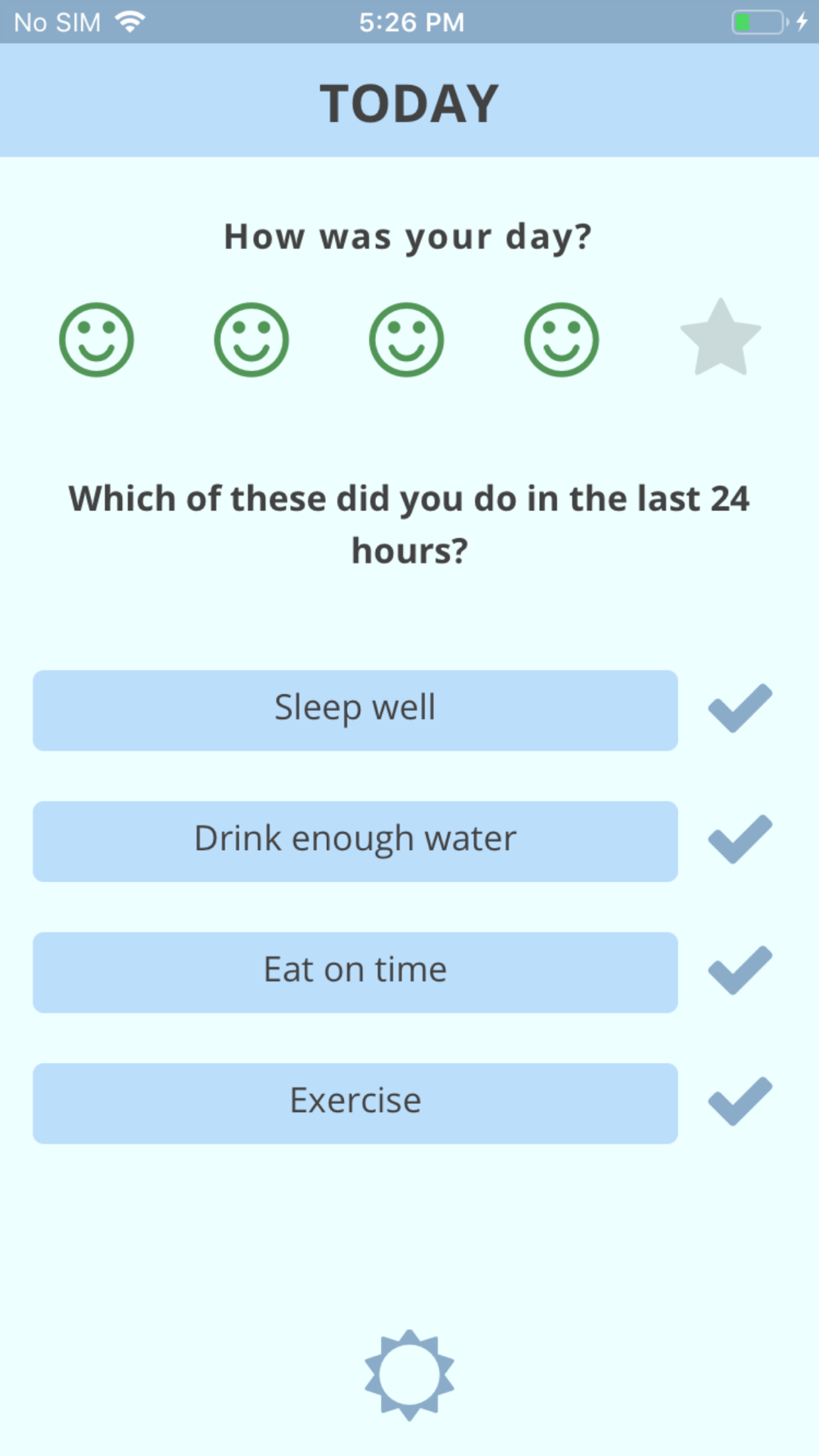
Task: Tap the Exercise button
Action: [x=355, y=1103]
